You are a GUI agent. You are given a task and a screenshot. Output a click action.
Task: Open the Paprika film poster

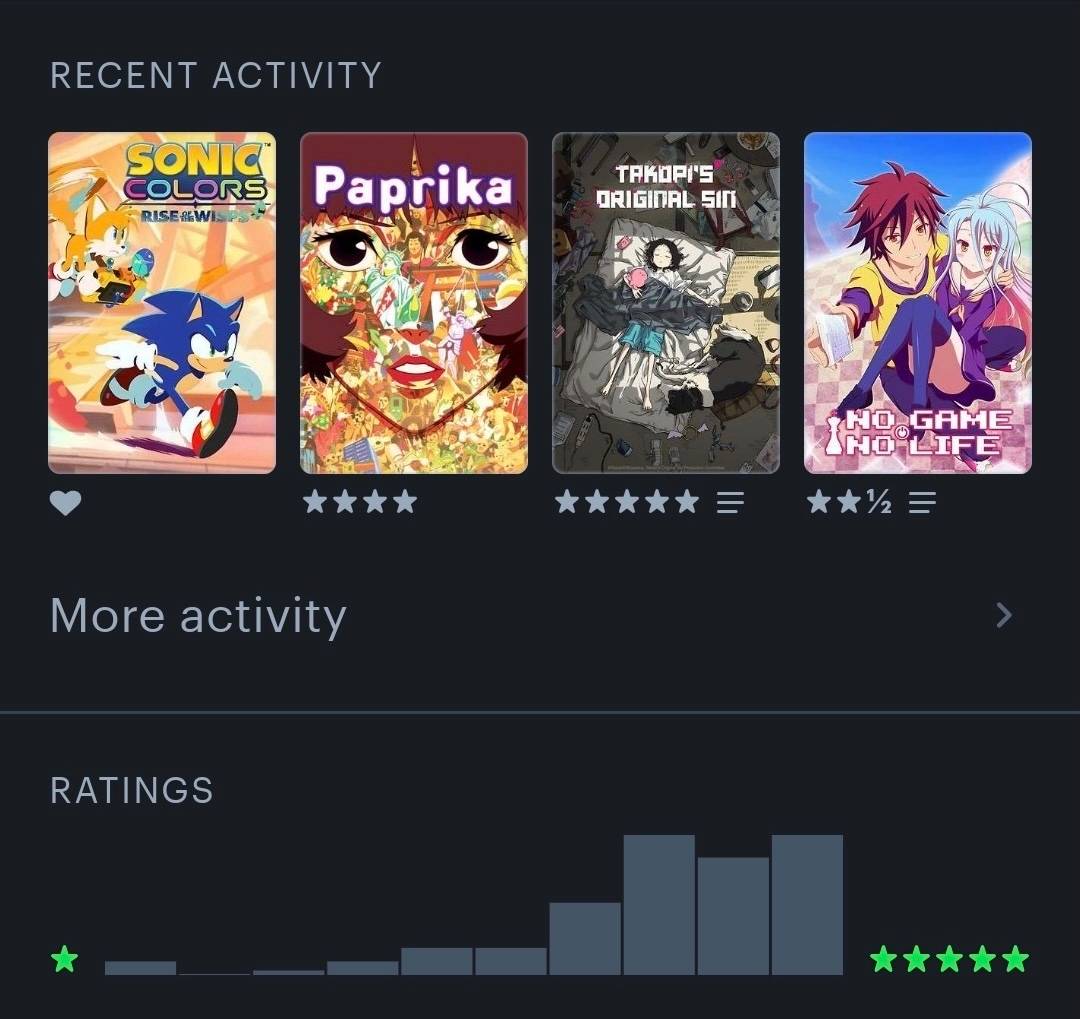[x=414, y=302]
